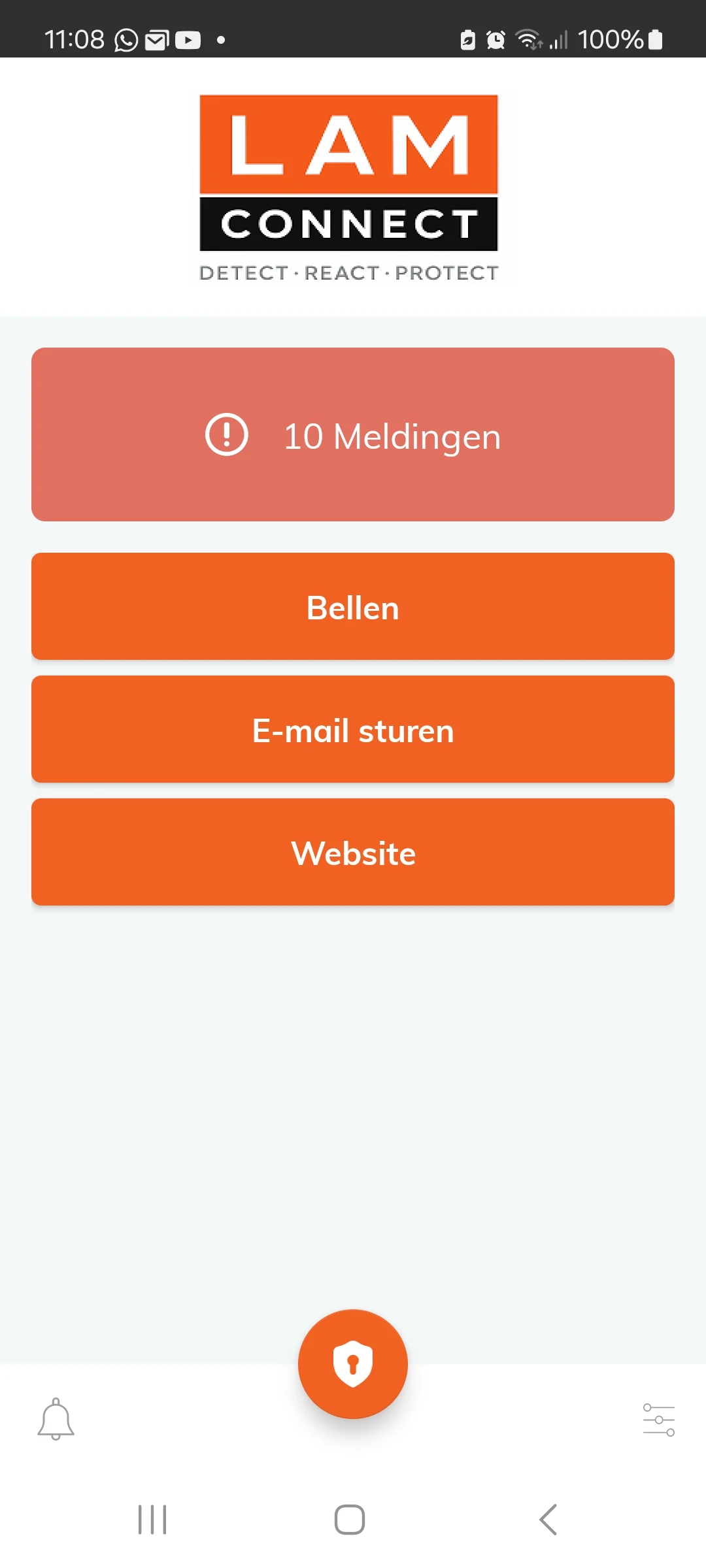706x1568 pixels.
Task: Open the 10 Meldingen alerts banner
Action: tap(352, 434)
